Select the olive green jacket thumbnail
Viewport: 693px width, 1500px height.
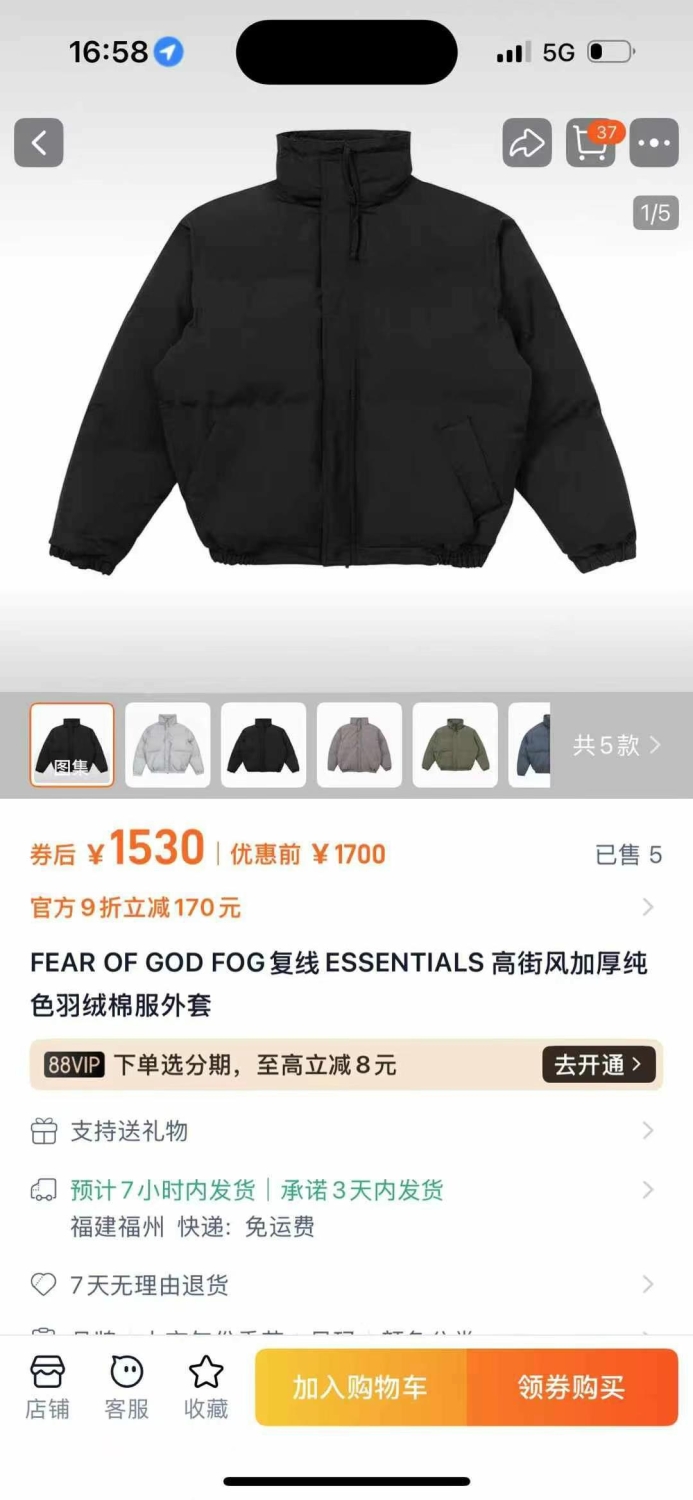click(x=455, y=745)
